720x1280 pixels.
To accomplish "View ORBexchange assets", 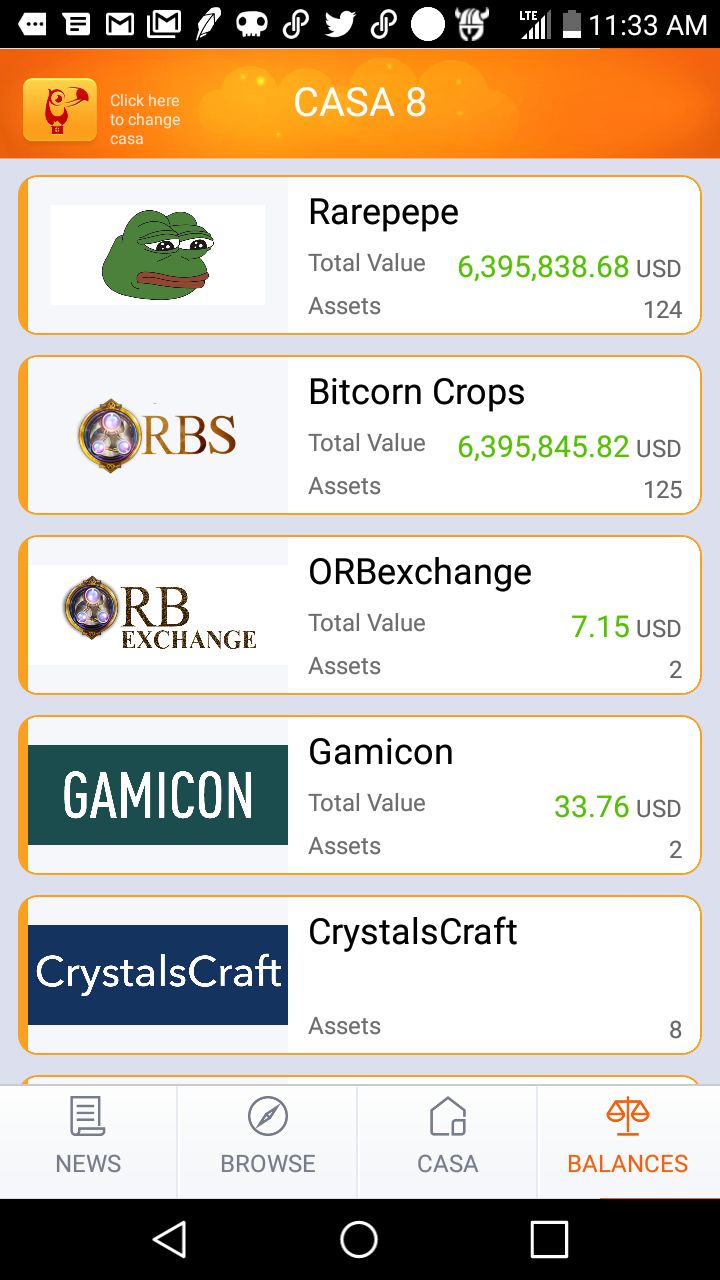I will pyautogui.click(x=360, y=615).
